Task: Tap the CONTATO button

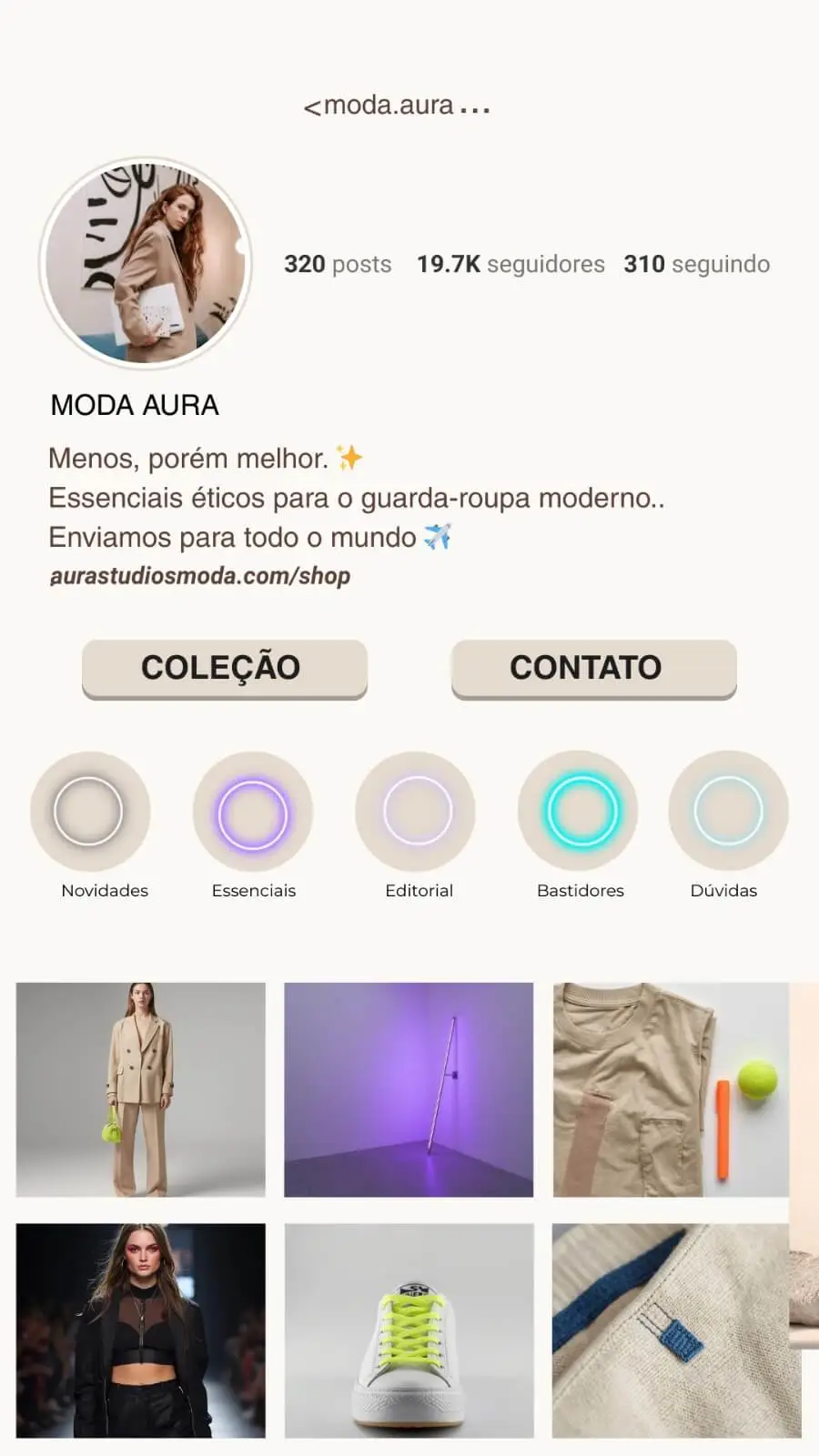Action: 592,668
